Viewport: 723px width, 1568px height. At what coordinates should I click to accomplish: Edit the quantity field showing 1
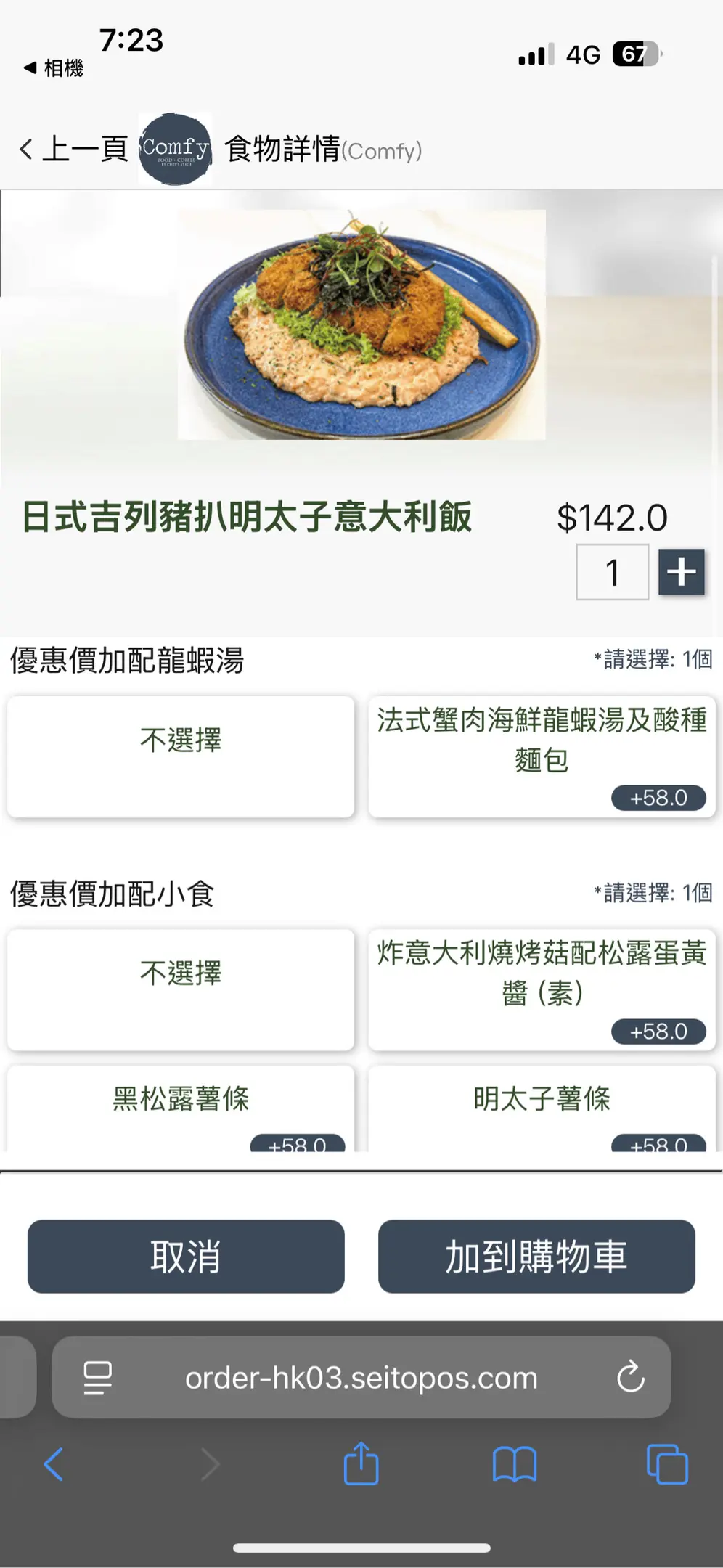pyautogui.click(x=612, y=572)
